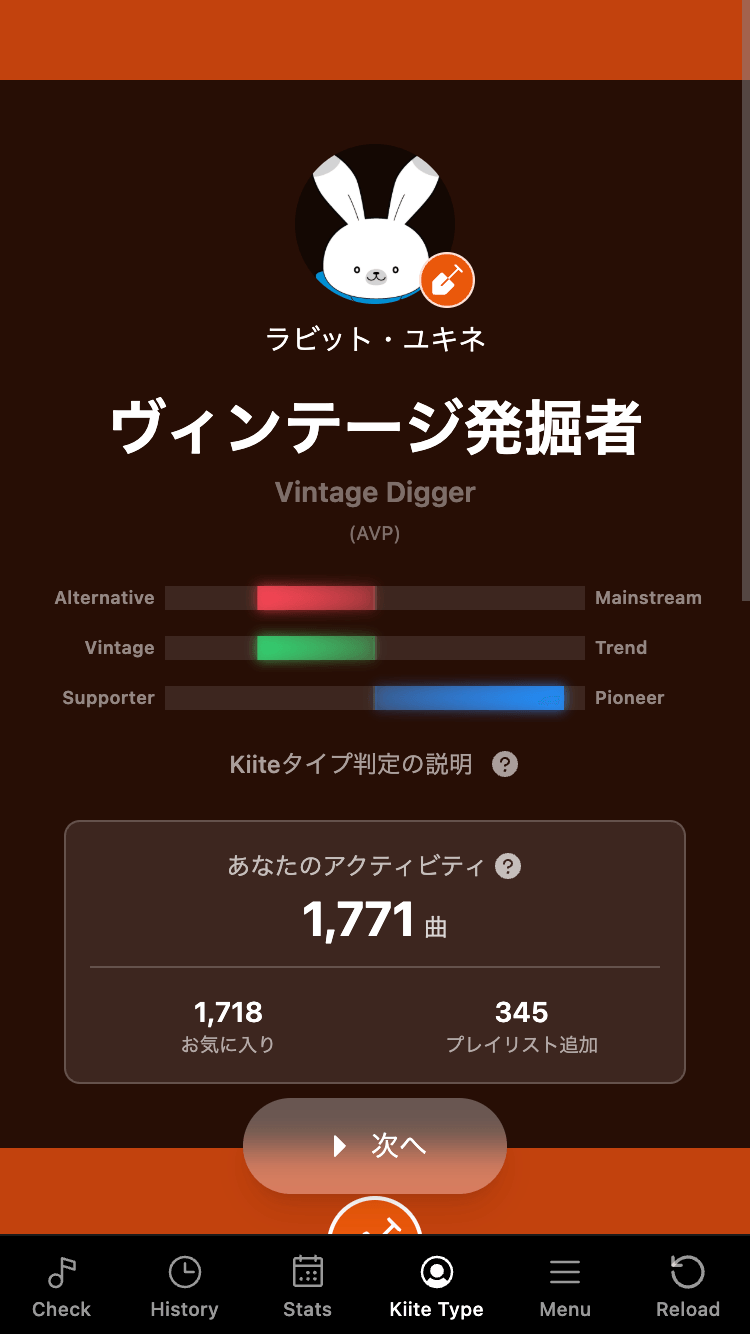750x1334 pixels.
Task: Tap the 次へ button
Action: coord(375,1145)
